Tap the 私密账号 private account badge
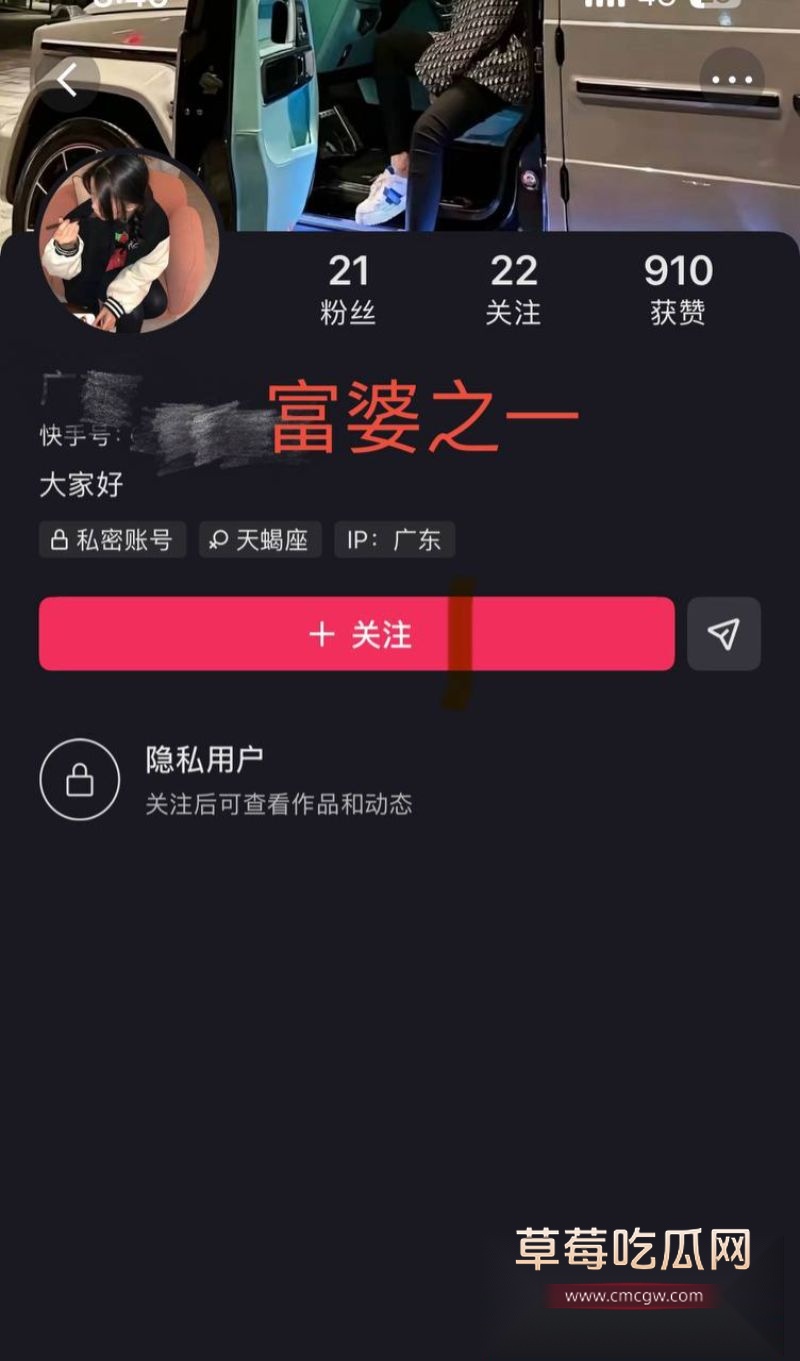This screenshot has height=1361, width=800. pos(112,540)
